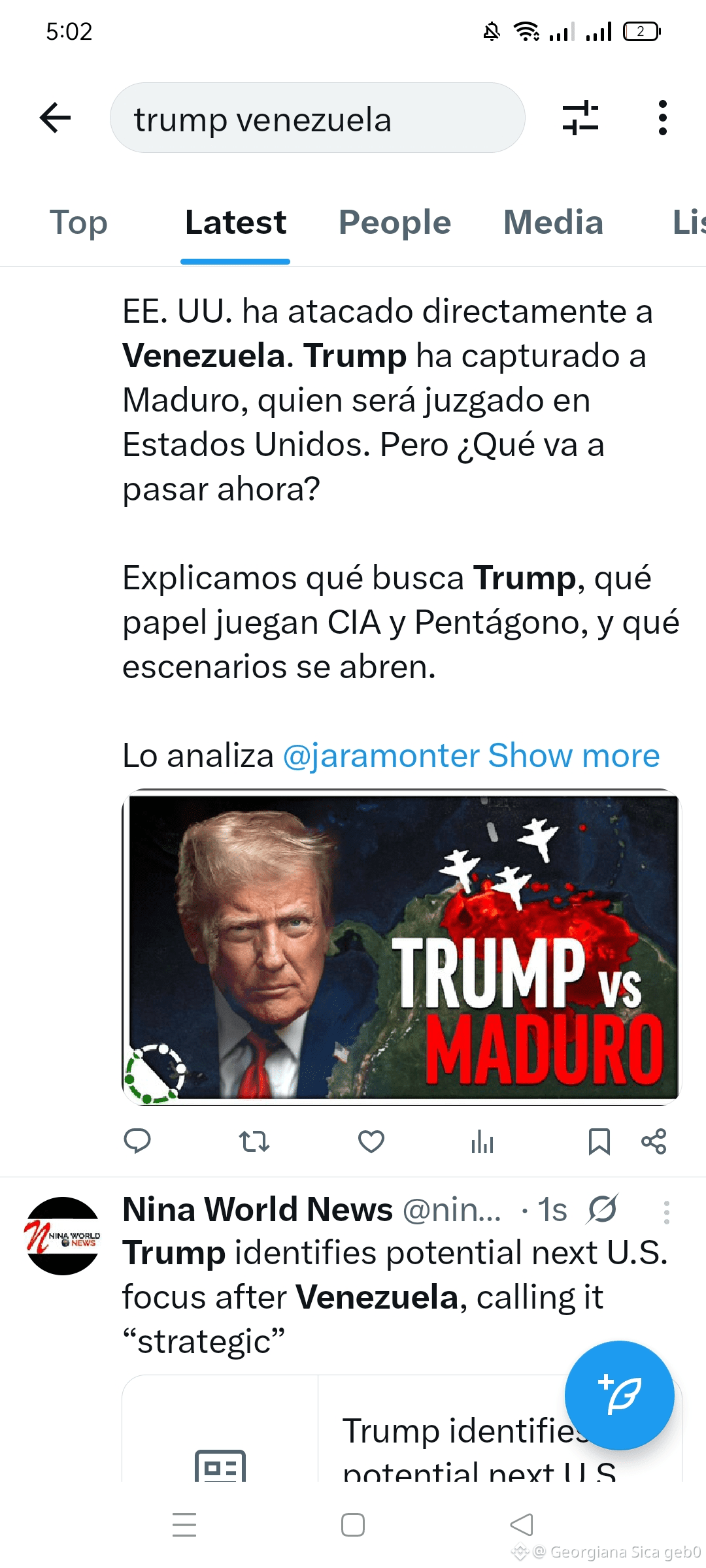706x1568 pixels.
Task: Switch to the People tab
Action: 394,223
